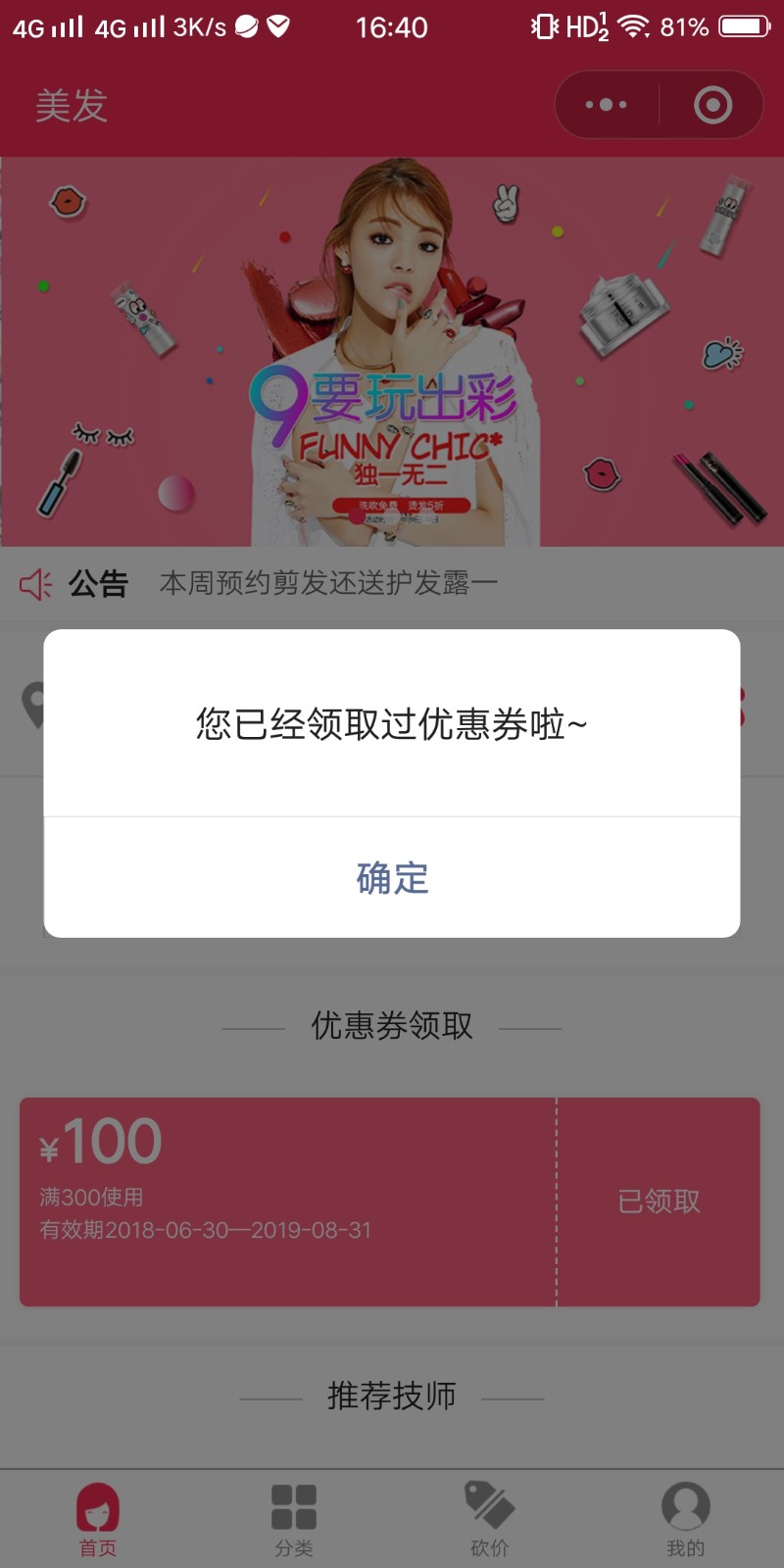784x1568 pixels.
Task: Switch to the 首页 tab
Action: pyautogui.click(x=98, y=1519)
